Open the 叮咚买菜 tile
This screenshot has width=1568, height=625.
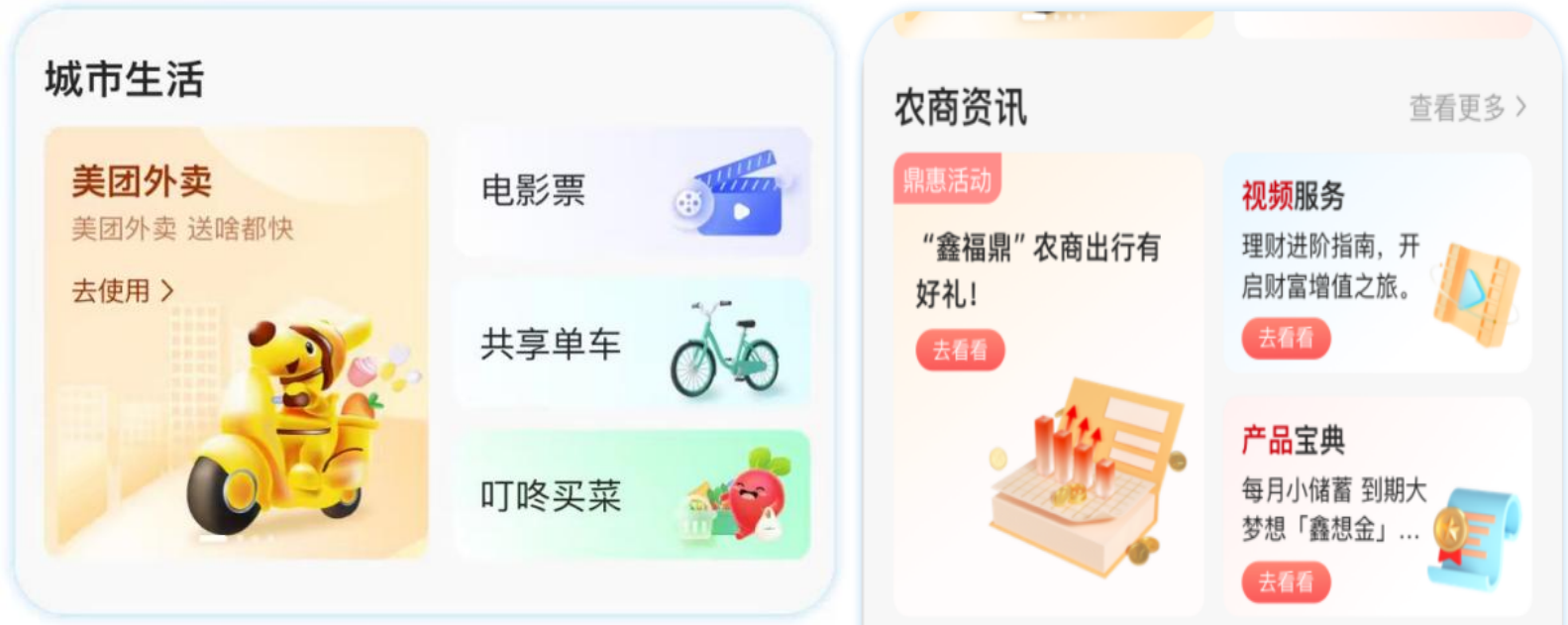pyautogui.click(x=632, y=495)
